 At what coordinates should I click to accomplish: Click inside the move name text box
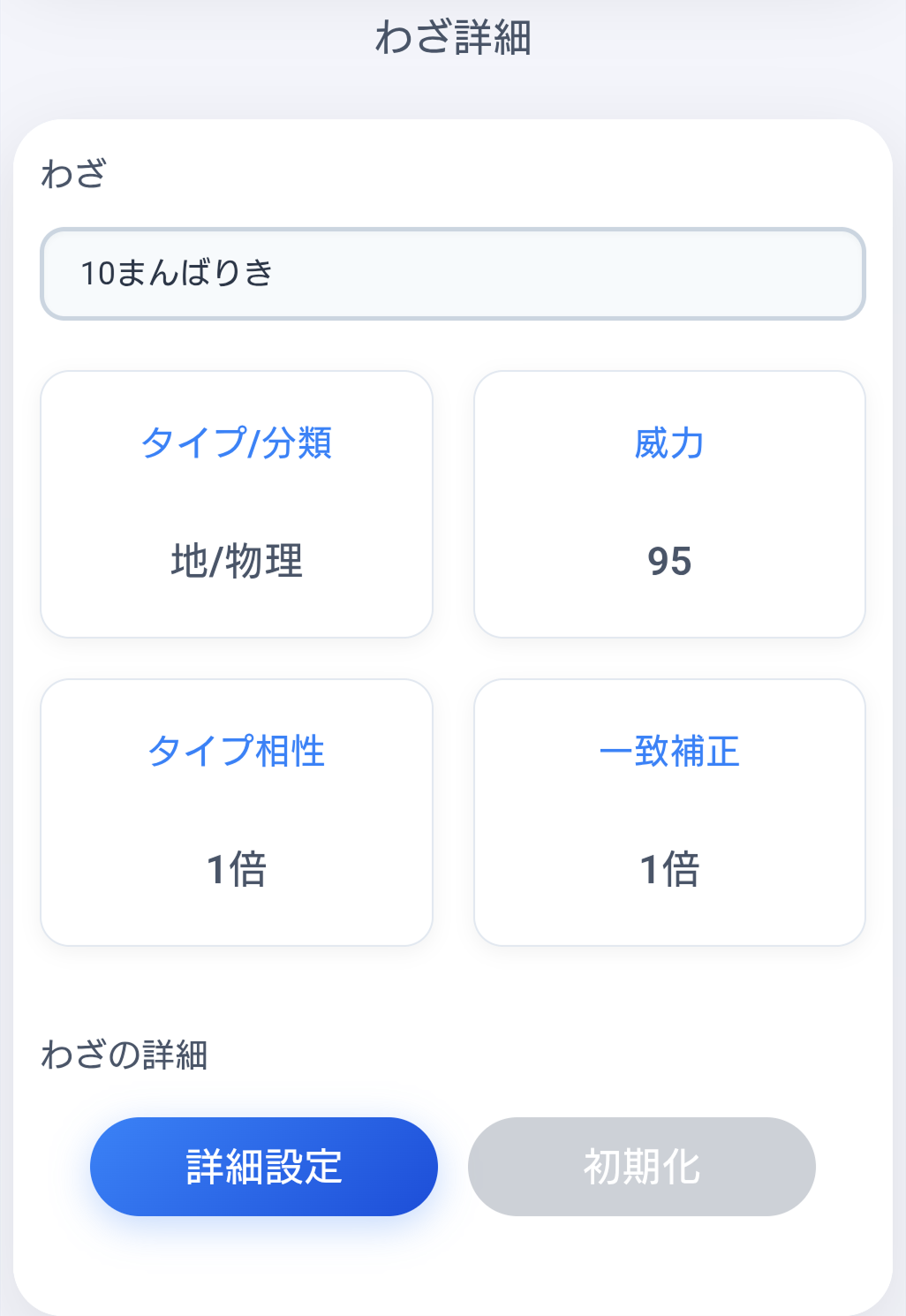click(453, 273)
